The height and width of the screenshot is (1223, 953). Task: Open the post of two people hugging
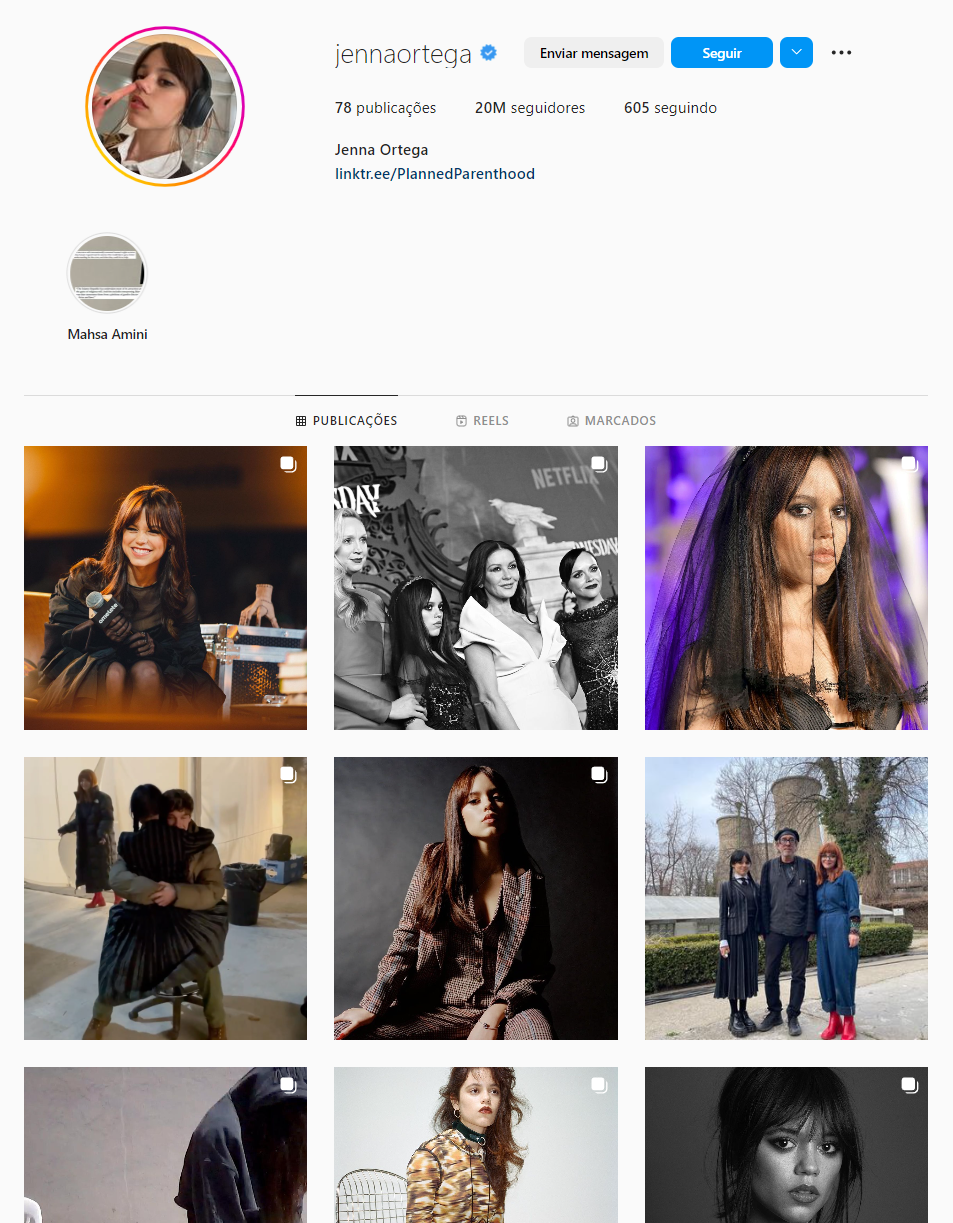click(165, 898)
